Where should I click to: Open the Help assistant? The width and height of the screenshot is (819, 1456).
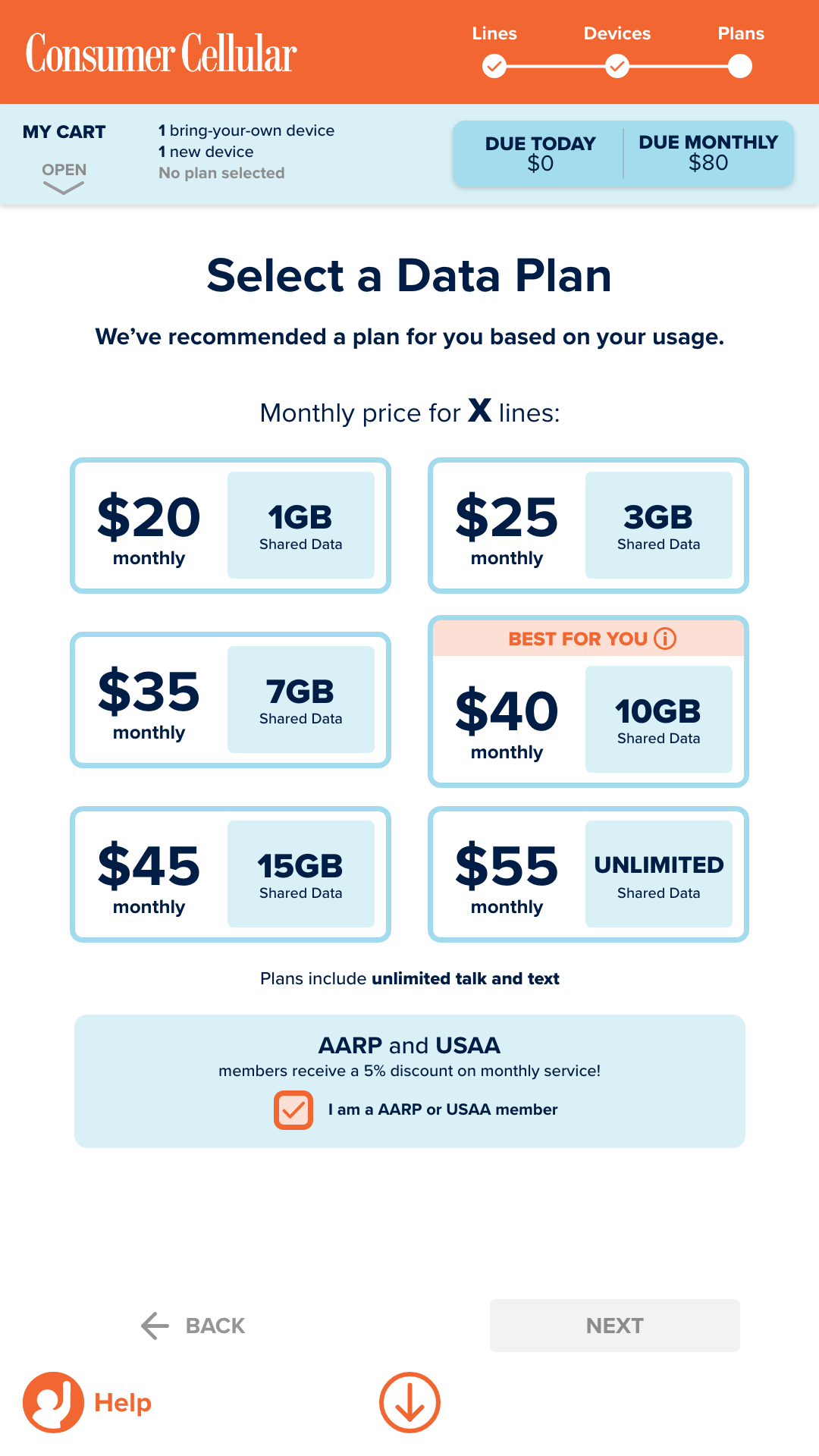87,1402
